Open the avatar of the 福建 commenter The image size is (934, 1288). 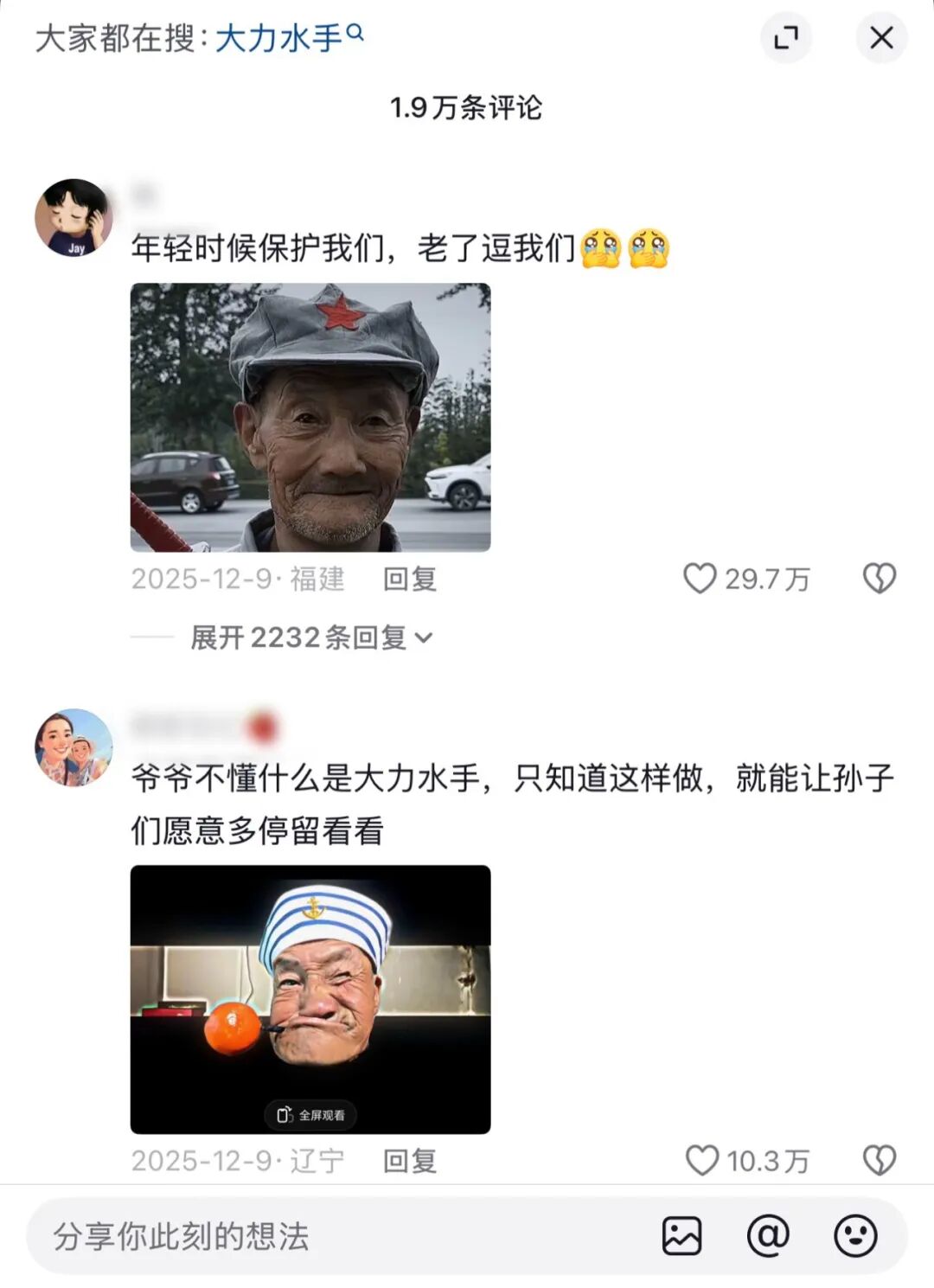click(x=74, y=218)
